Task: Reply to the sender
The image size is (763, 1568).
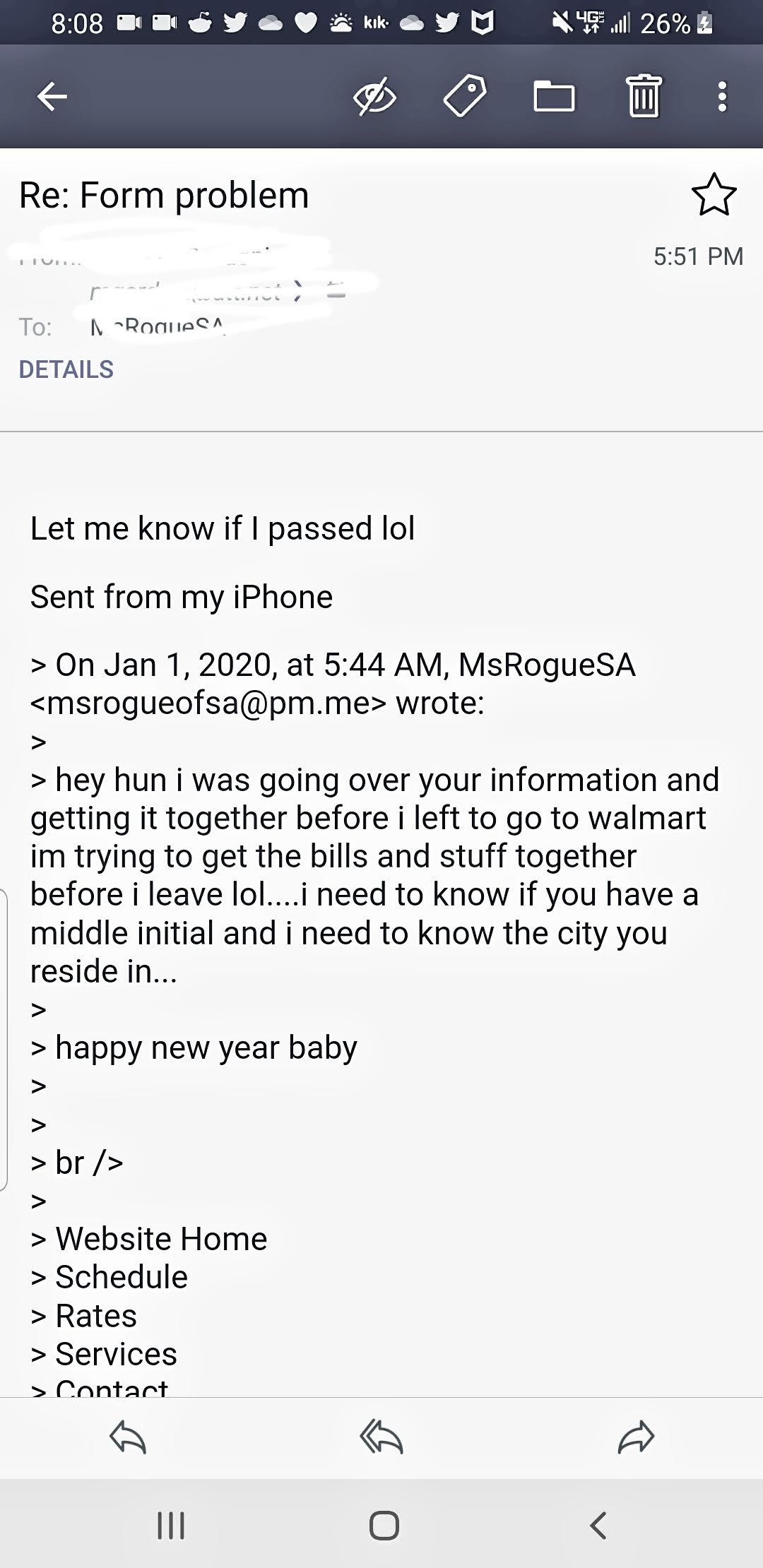Action: pos(128,1437)
